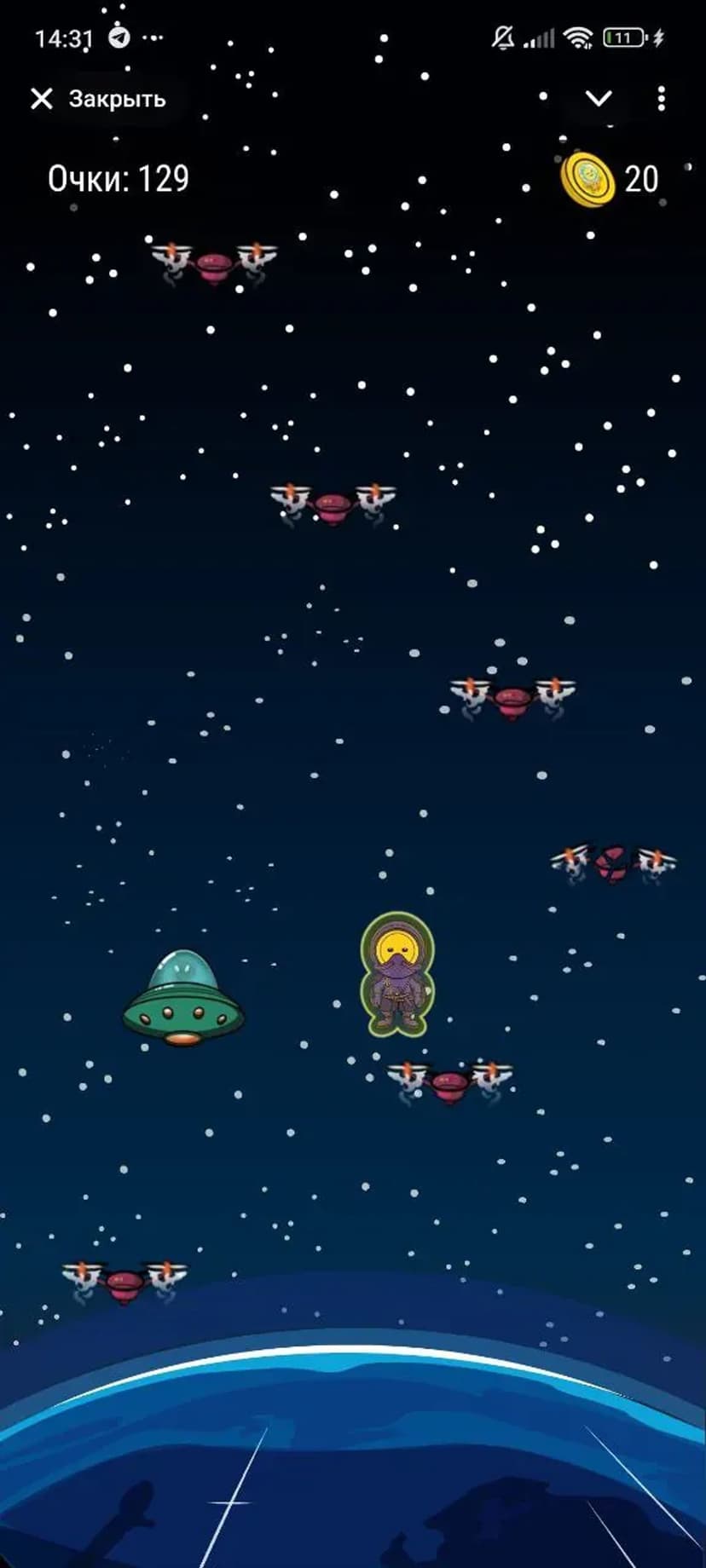Collapse the mini app with the chevron
This screenshot has width=706, height=1568.
[599, 99]
